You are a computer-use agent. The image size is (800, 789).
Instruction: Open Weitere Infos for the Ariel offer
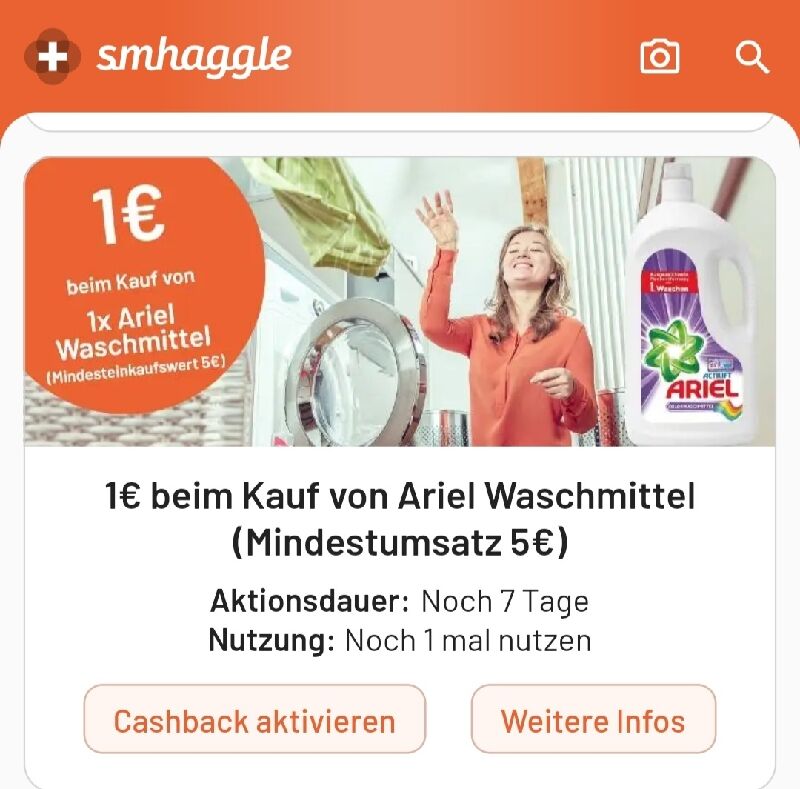pyautogui.click(x=593, y=720)
